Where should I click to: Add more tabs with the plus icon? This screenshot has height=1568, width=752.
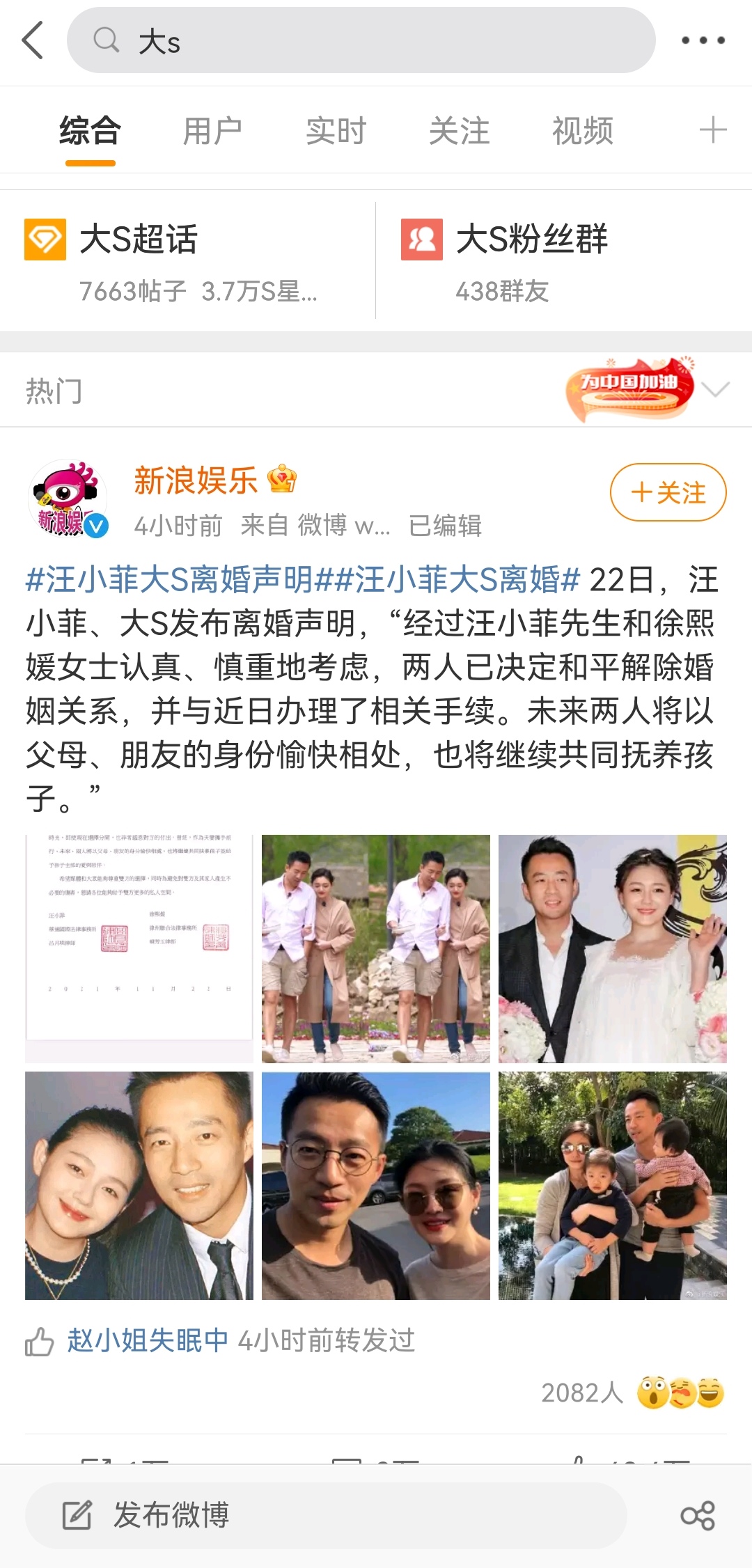(712, 131)
